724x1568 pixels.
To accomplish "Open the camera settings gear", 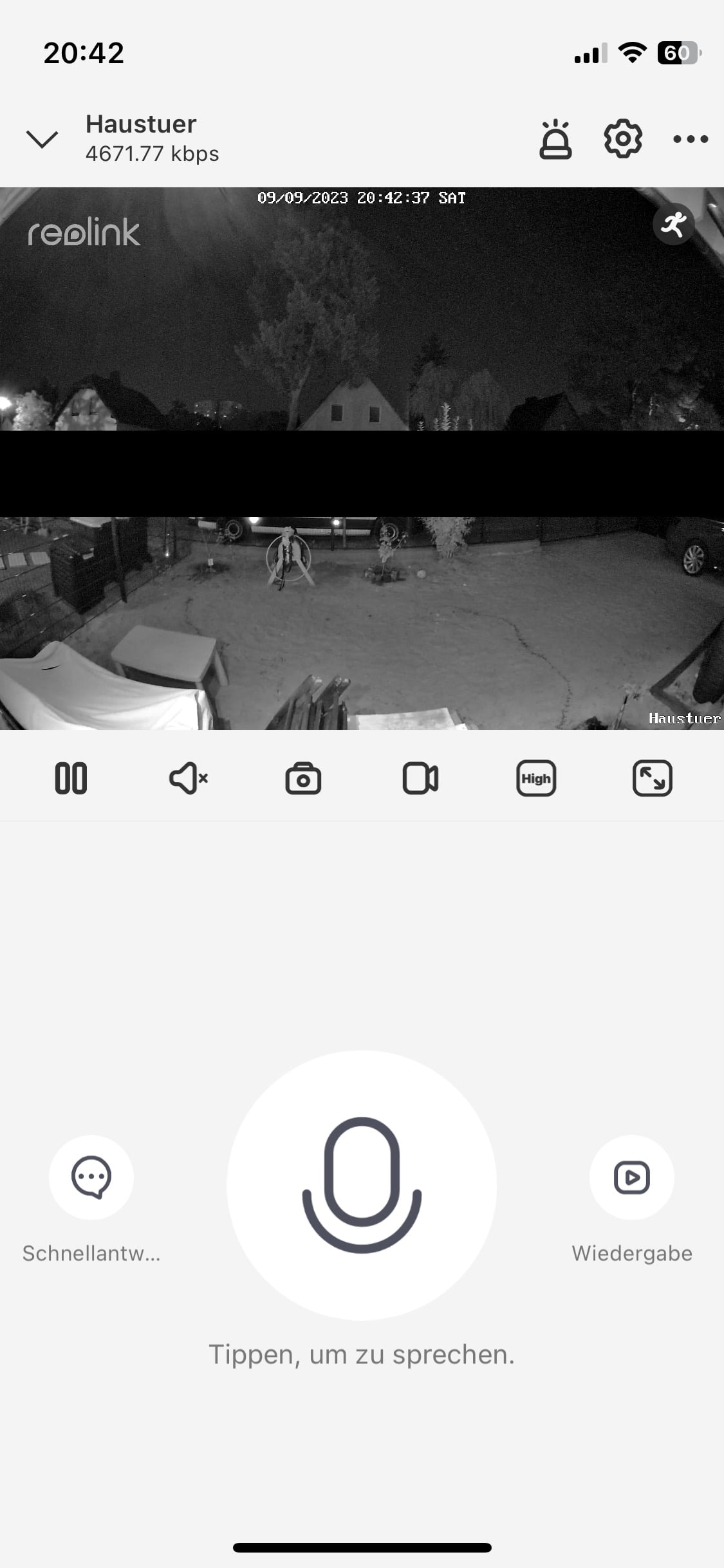I will 622,138.
